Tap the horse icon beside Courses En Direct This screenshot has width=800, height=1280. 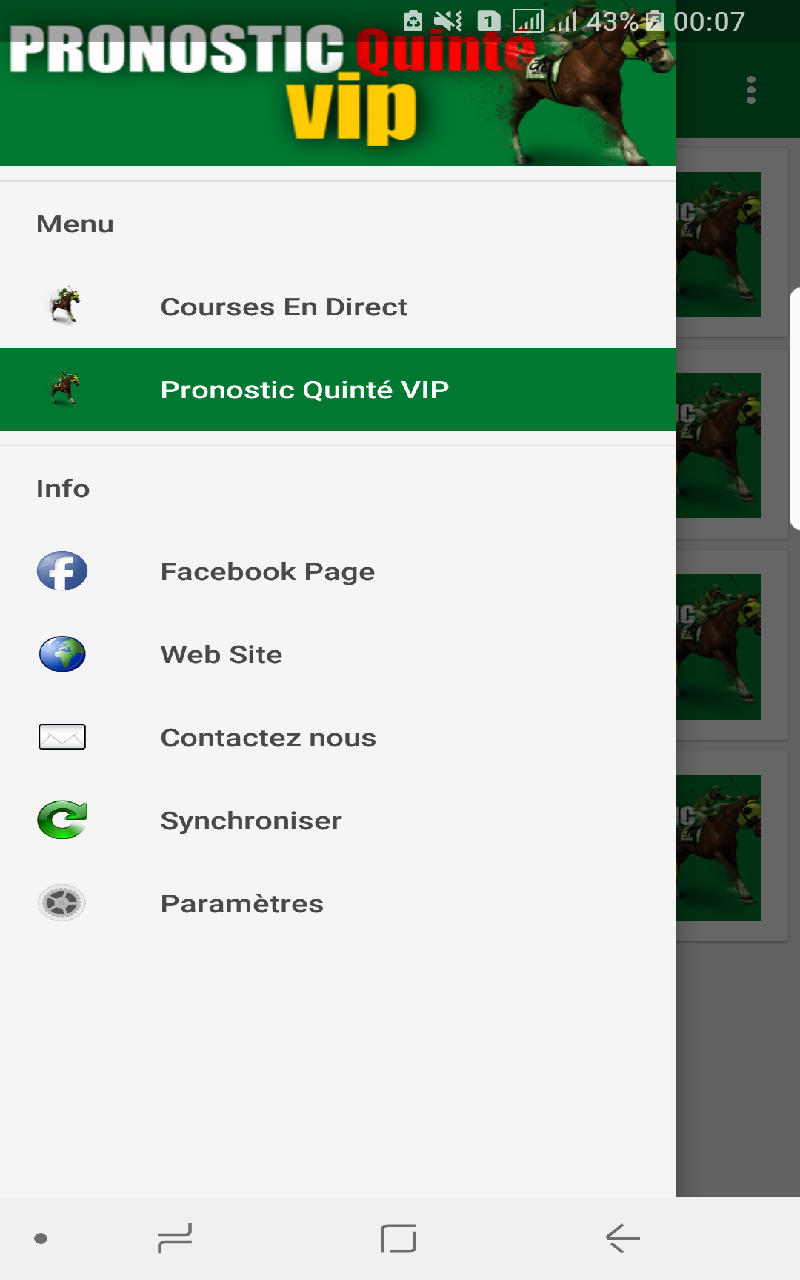[62, 306]
